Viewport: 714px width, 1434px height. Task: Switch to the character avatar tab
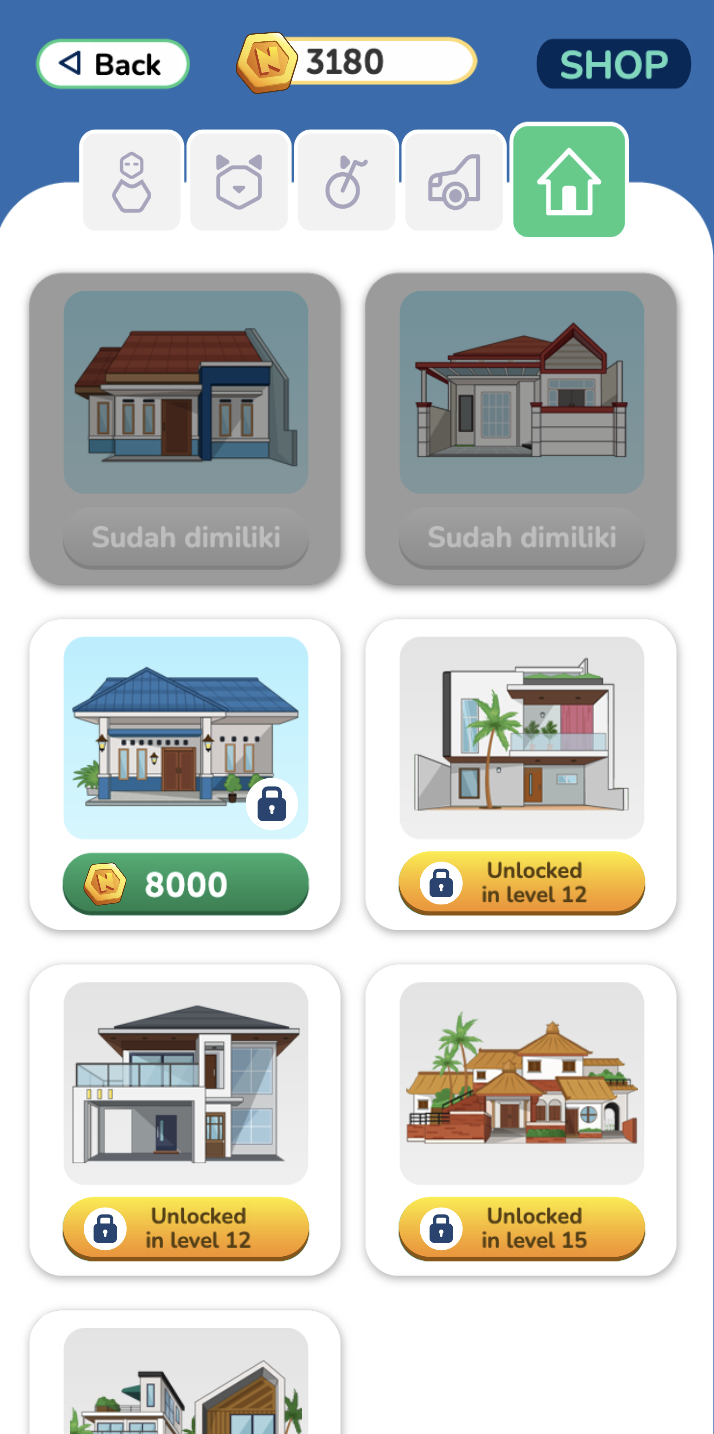tap(131, 181)
